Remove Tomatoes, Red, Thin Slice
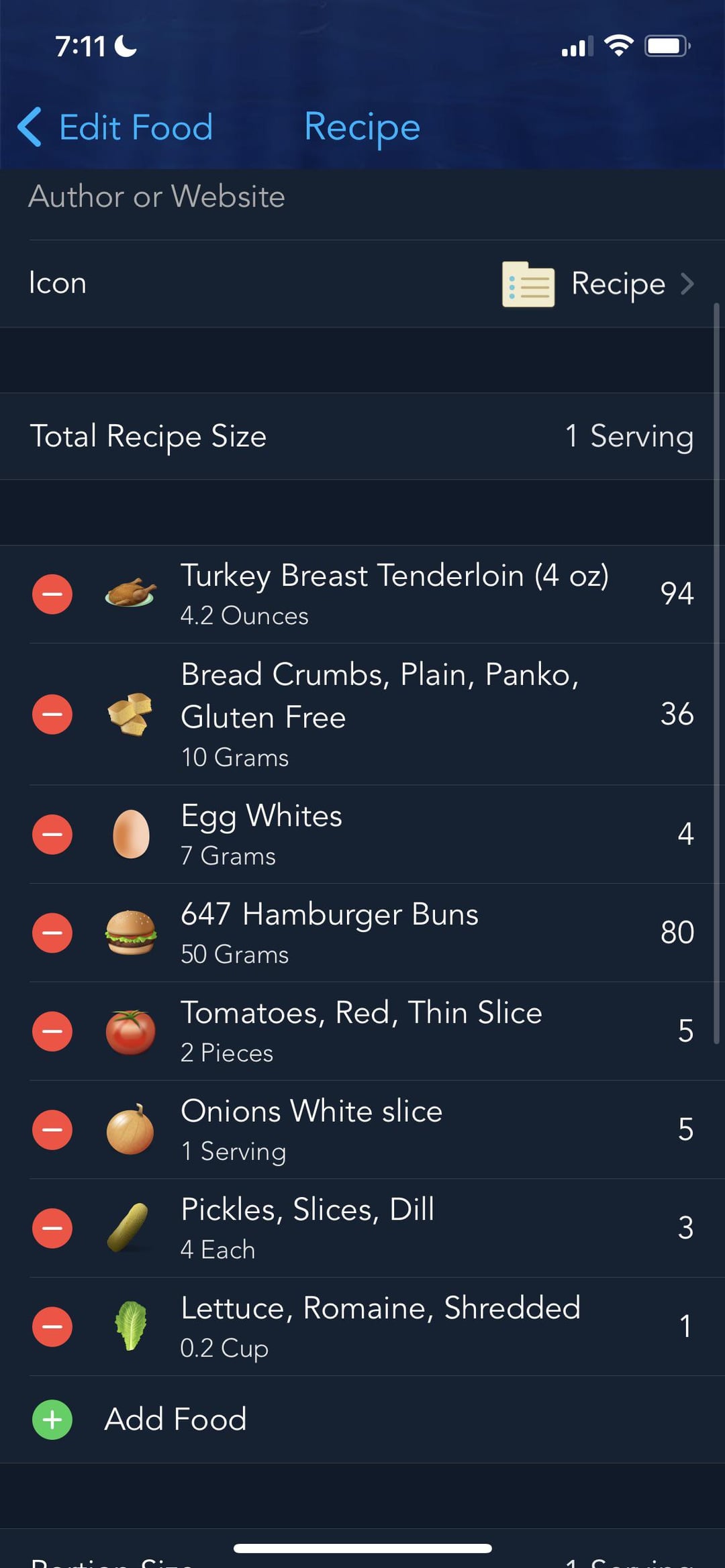Viewport: 725px width, 1568px height. [x=52, y=1031]
